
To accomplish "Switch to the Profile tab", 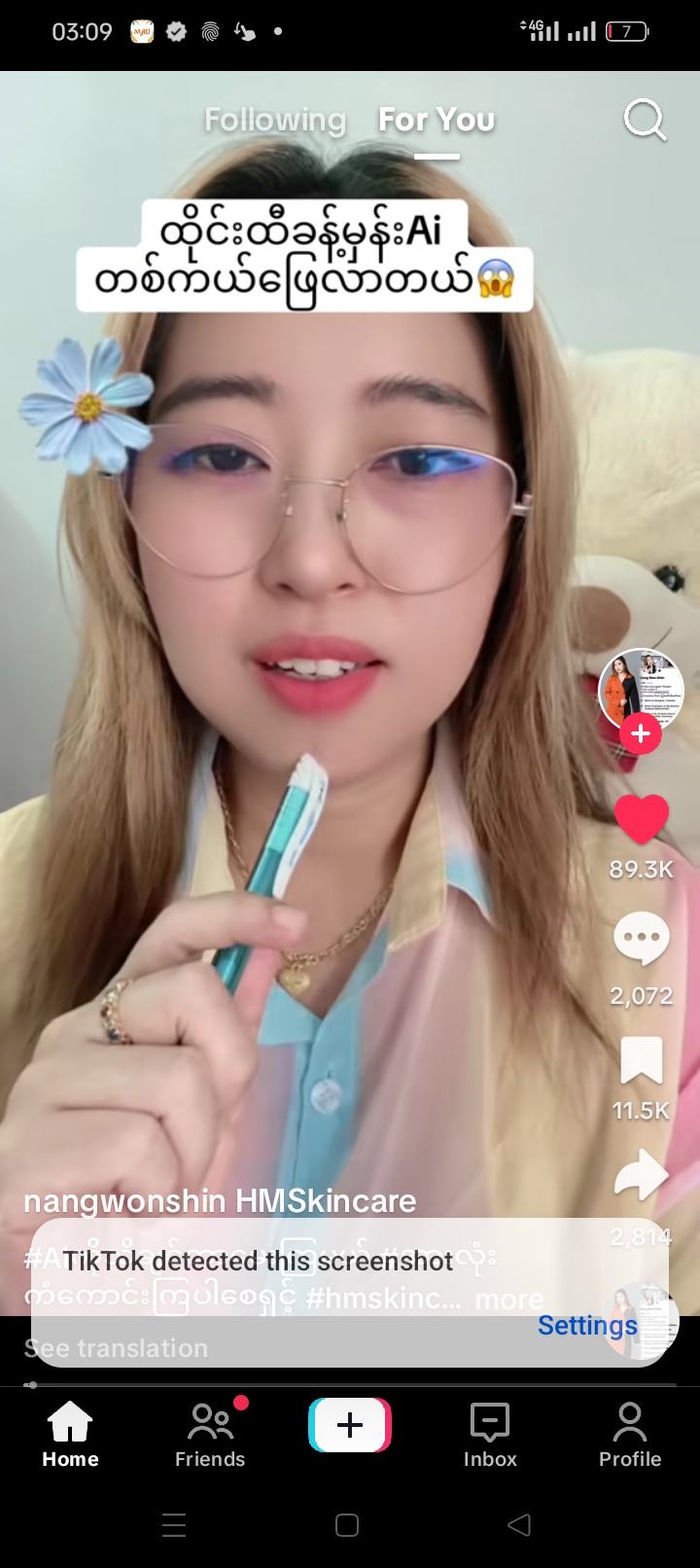I will (630, 1435).
